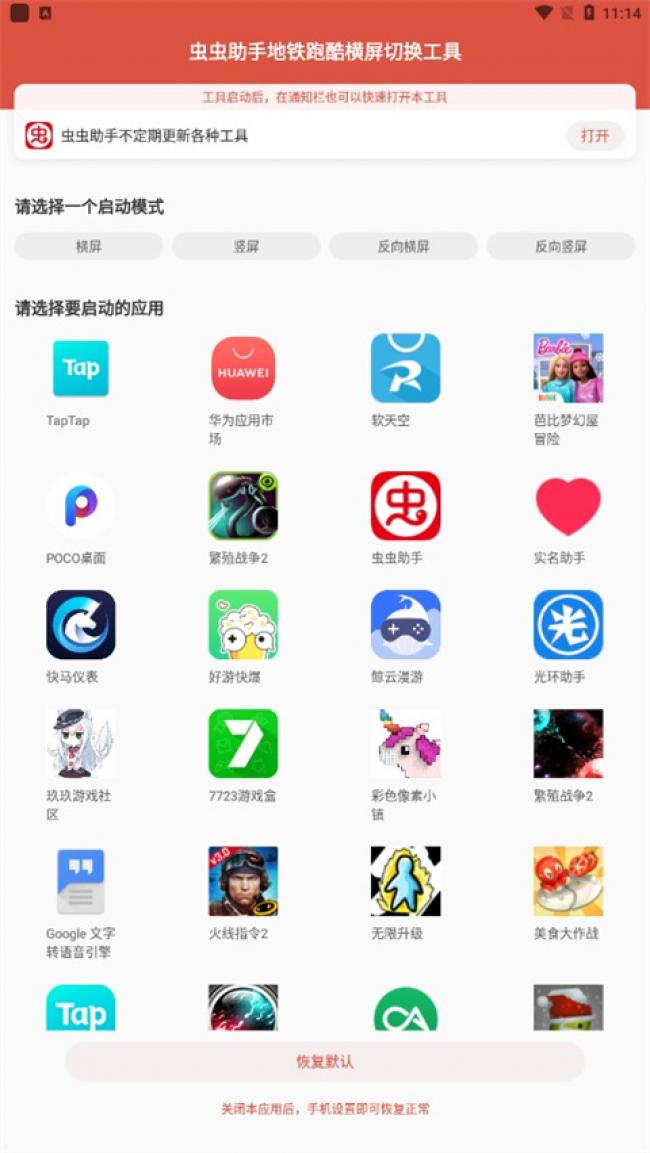This screenshot has height=1153, width=650.
Task: Tap the 打开 button
Action: pos(595,136)
